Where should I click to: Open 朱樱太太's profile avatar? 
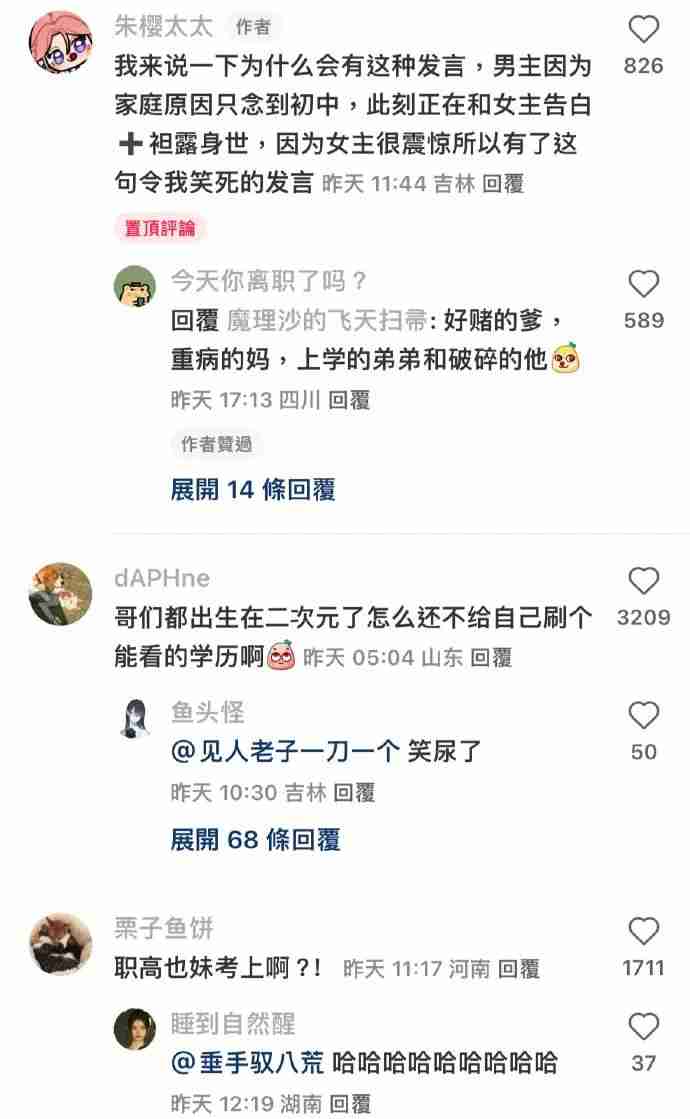(x=61, y=43)
